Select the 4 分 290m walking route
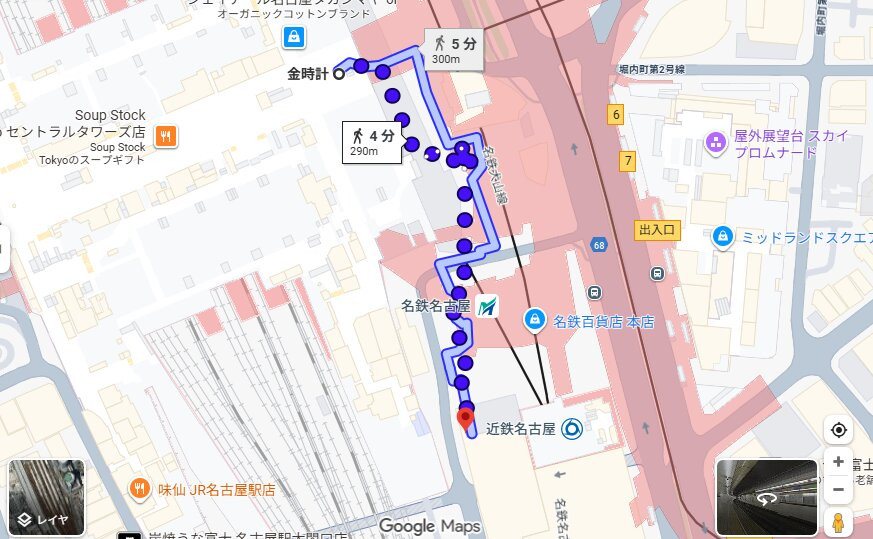This screenshot has width=873, height=539. coord(372,142)
